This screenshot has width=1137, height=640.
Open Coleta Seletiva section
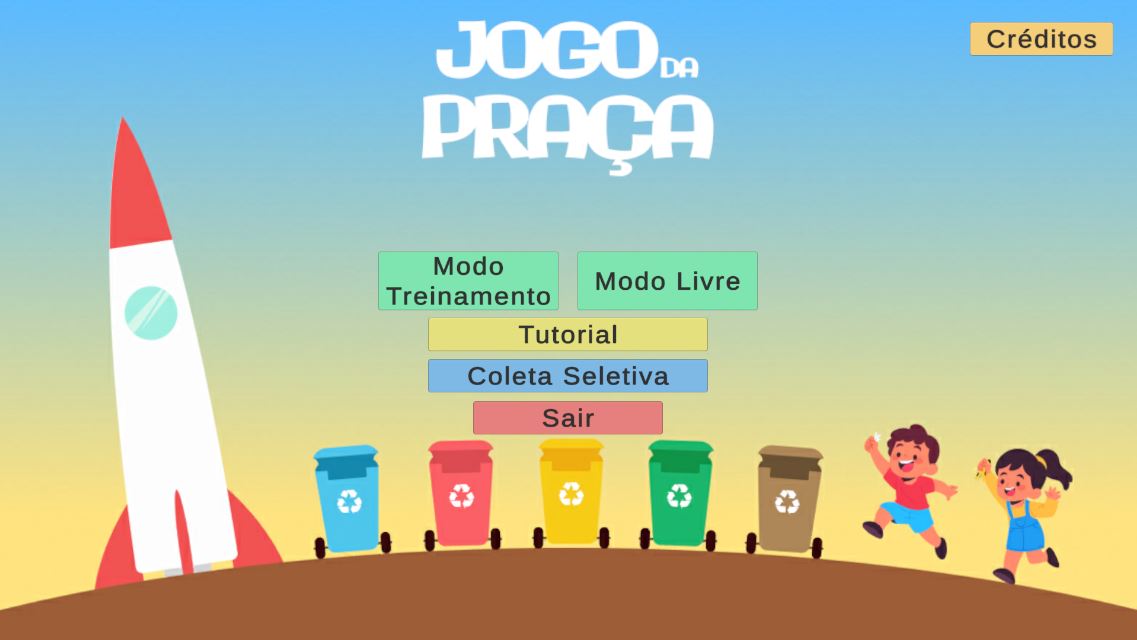[568, 376]
